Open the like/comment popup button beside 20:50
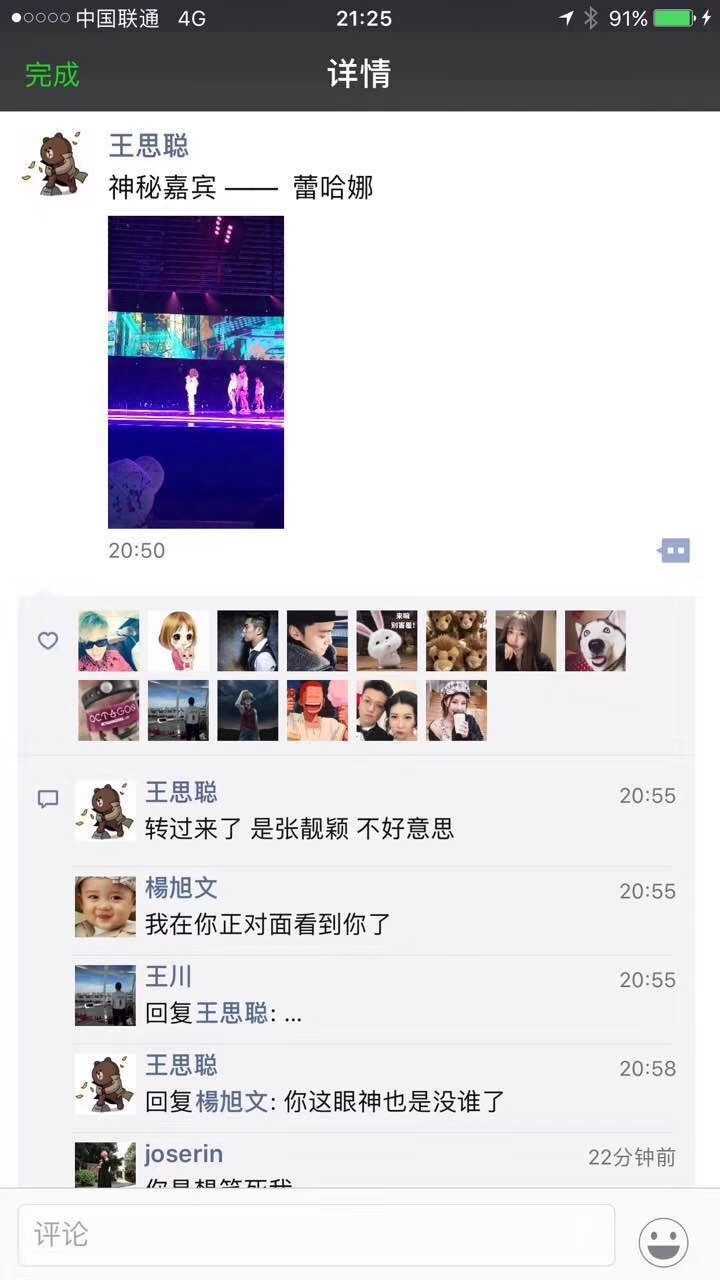This screenshot has height=1280, width=720. tap(675, 550)
